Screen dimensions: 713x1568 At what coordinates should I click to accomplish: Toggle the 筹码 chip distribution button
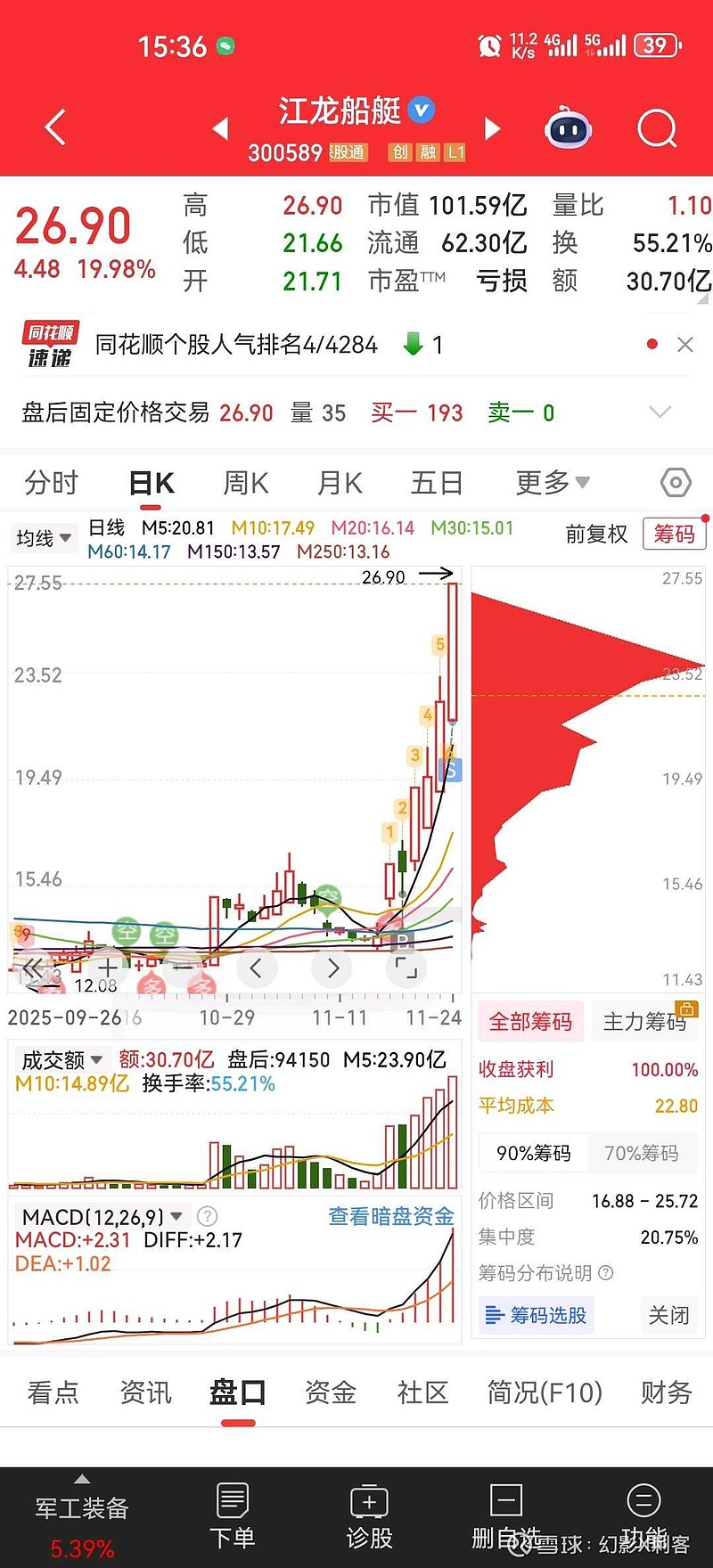click(x=674, y=534)
